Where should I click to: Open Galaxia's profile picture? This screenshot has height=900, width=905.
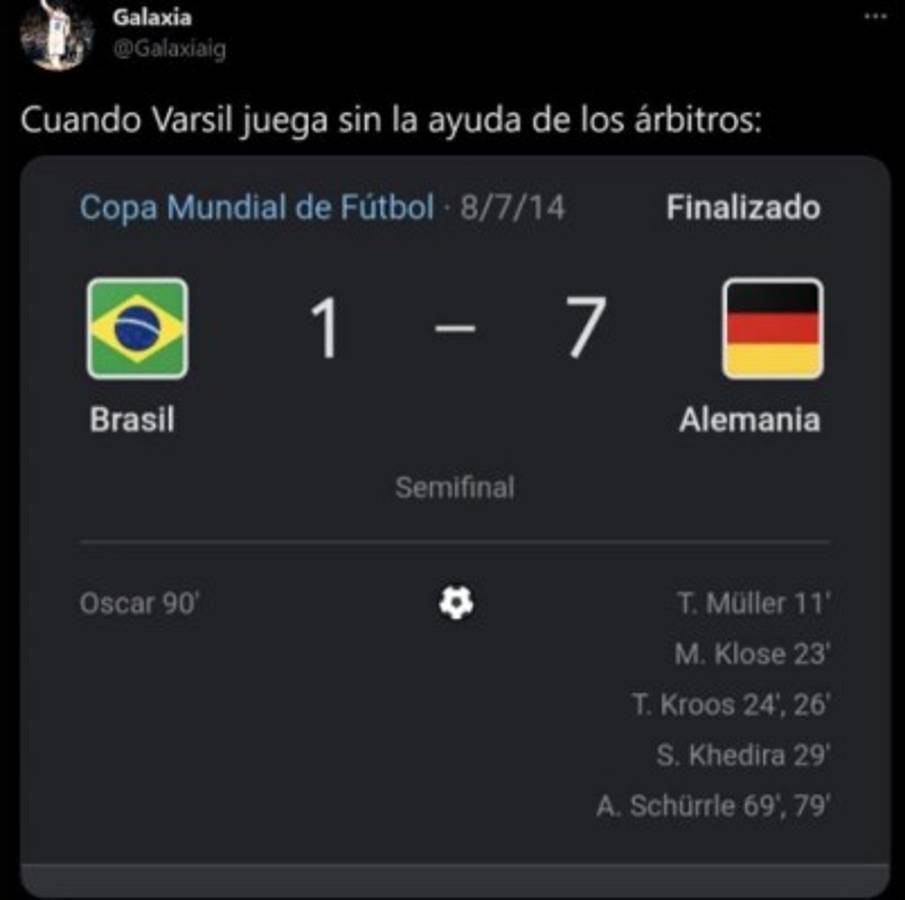(56, 36)
